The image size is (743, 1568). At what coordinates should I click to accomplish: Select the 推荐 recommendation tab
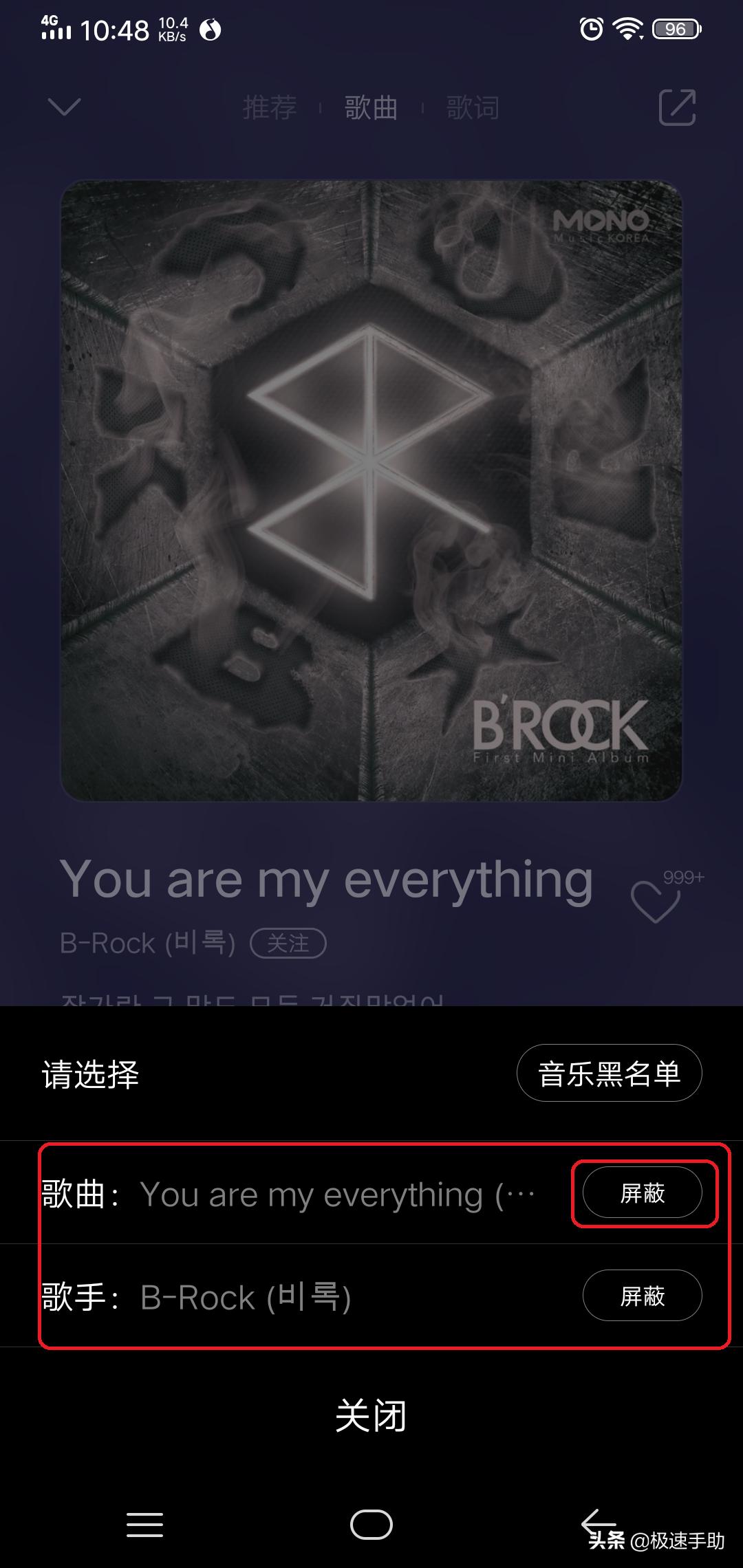(x=270, y=108)
